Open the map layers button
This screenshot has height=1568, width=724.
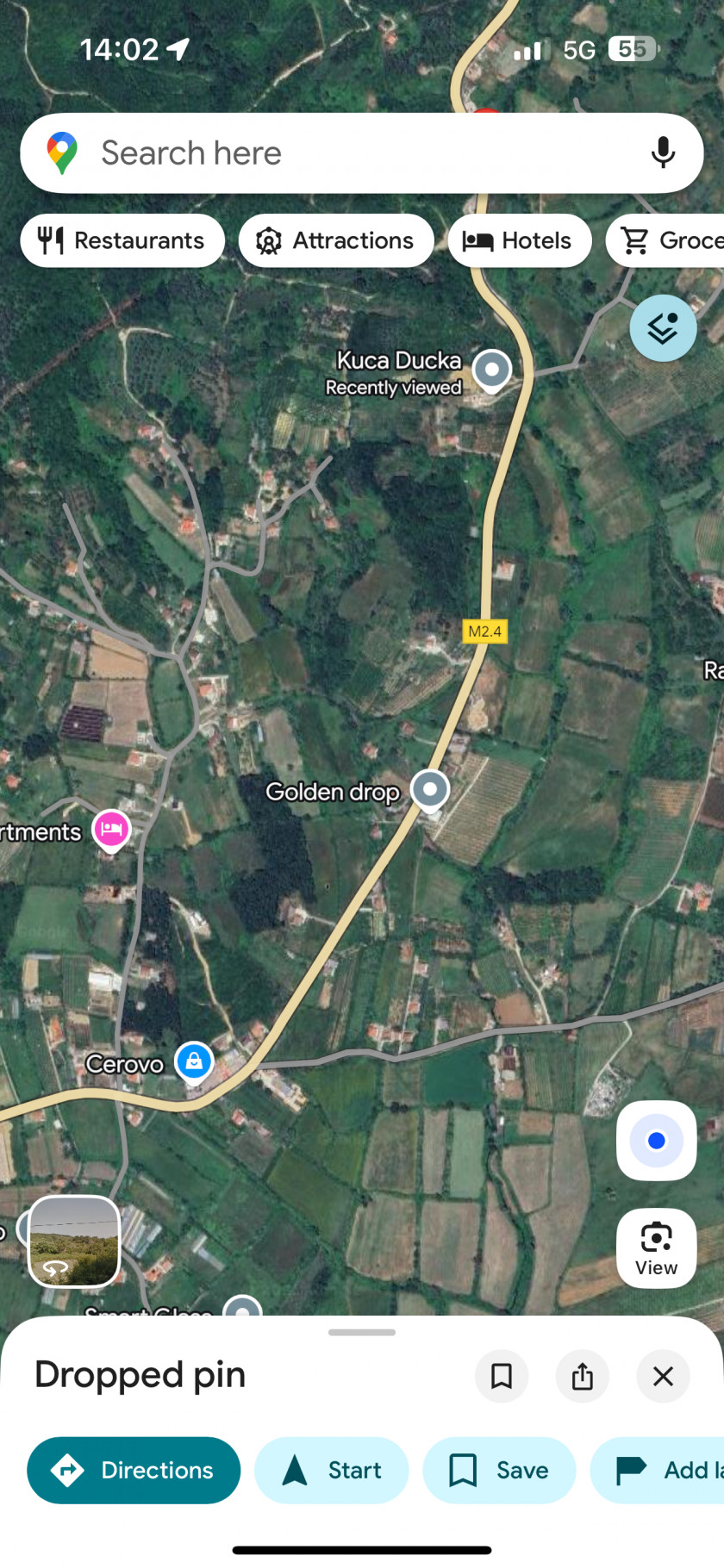tap(662, 328)
